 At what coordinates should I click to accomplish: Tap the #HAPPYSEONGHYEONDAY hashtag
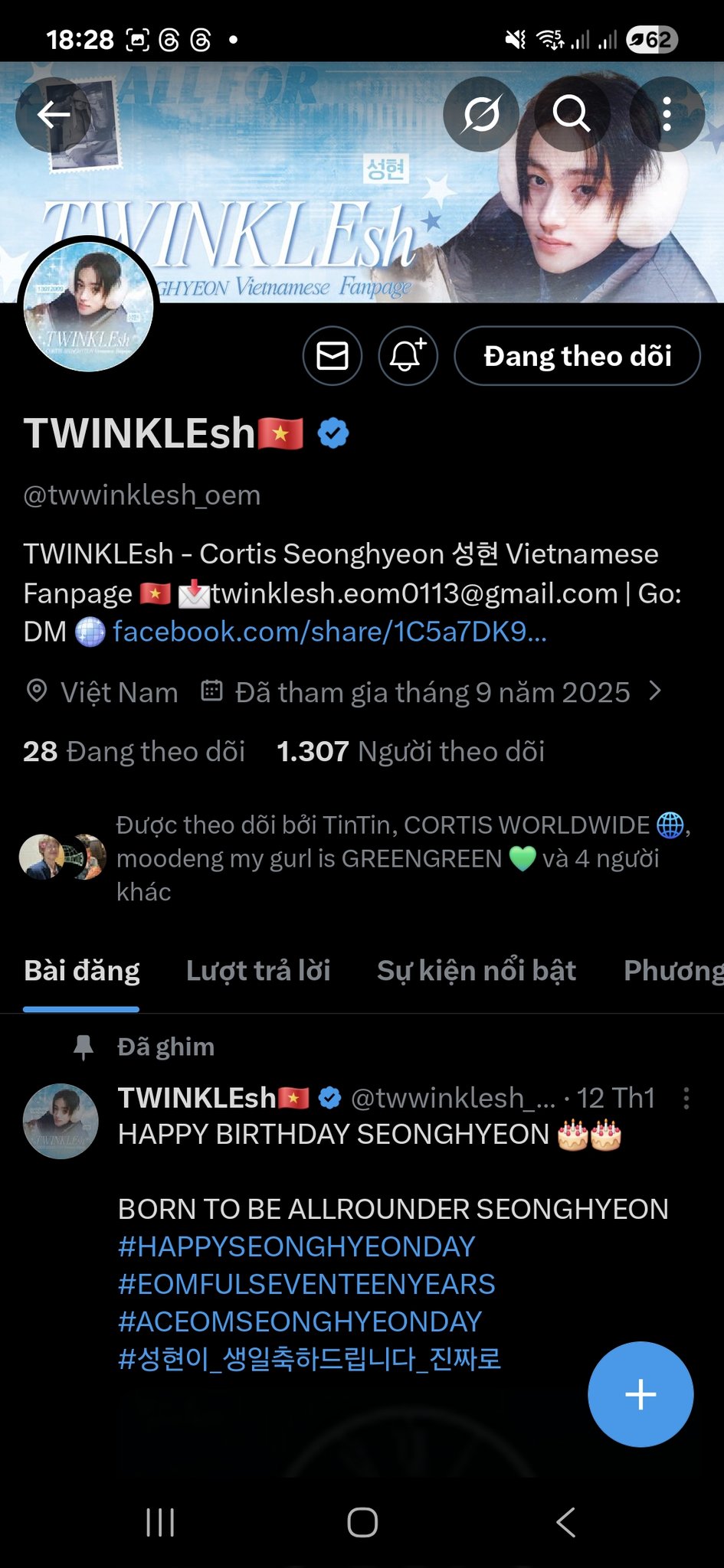(x=296, y=1246)
